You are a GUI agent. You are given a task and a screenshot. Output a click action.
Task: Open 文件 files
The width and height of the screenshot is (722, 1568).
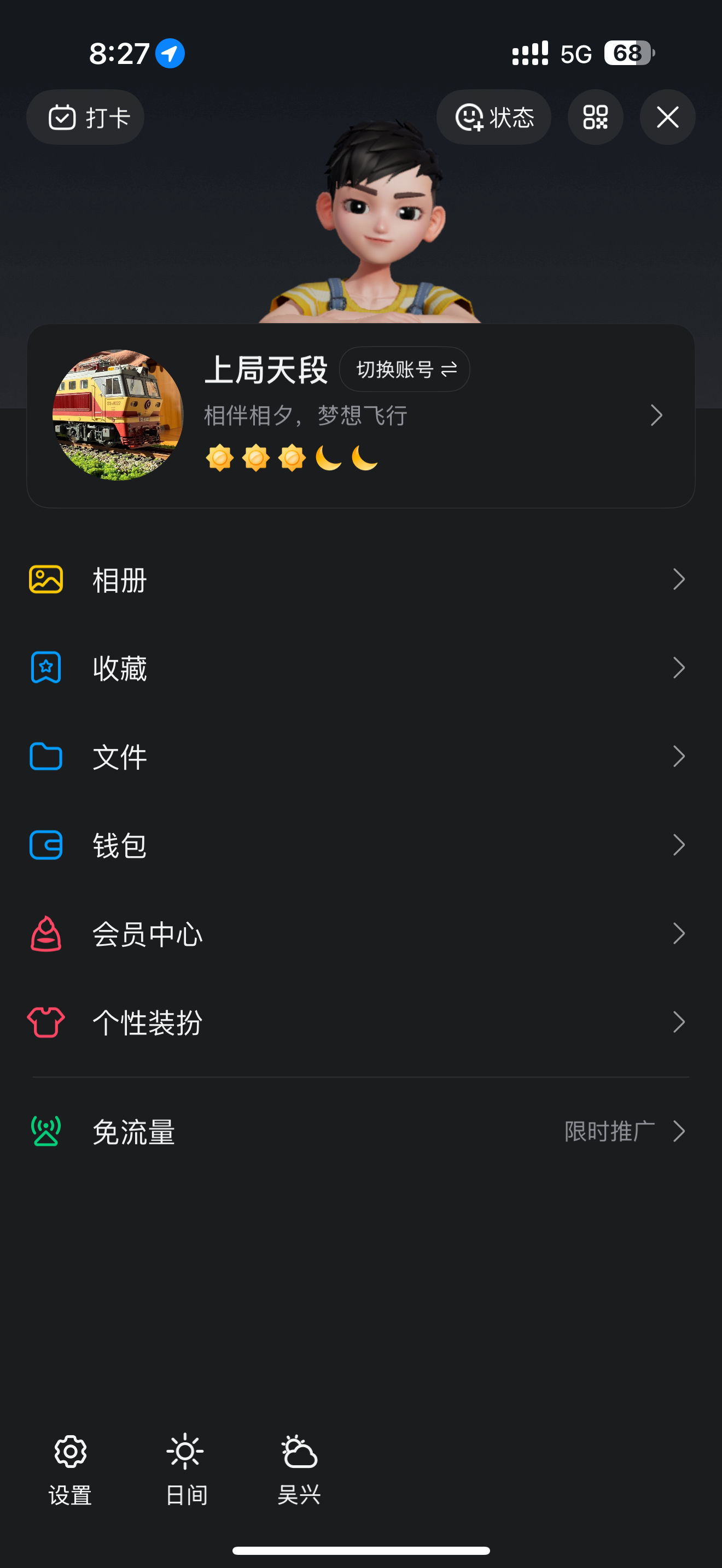pos(360,757)
